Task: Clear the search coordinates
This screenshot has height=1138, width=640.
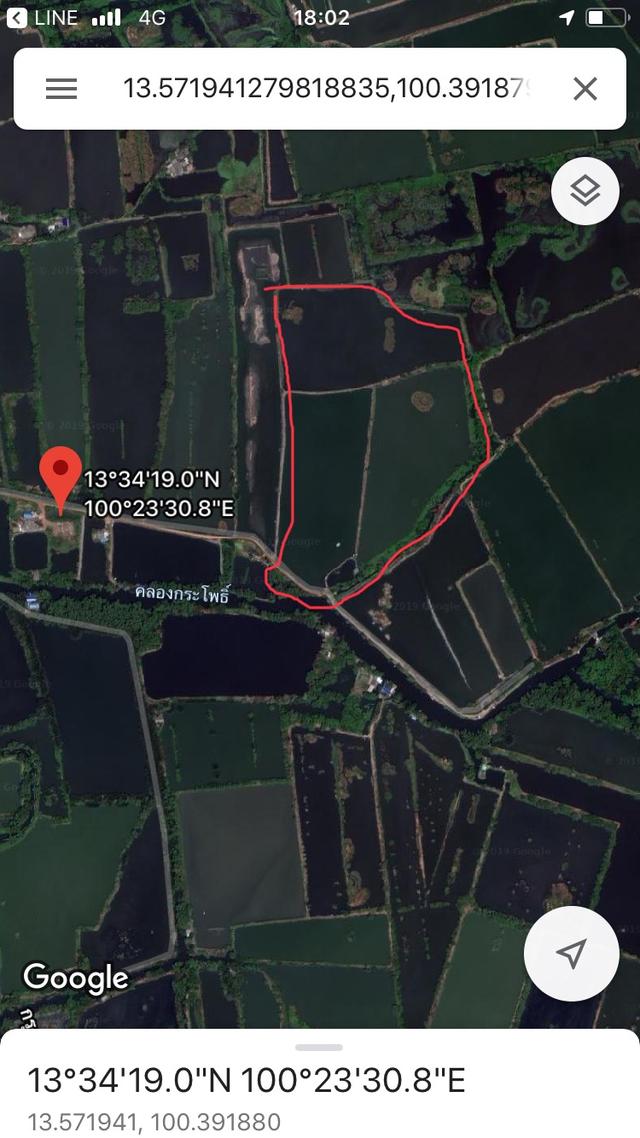Action: (x=585, y=89)
